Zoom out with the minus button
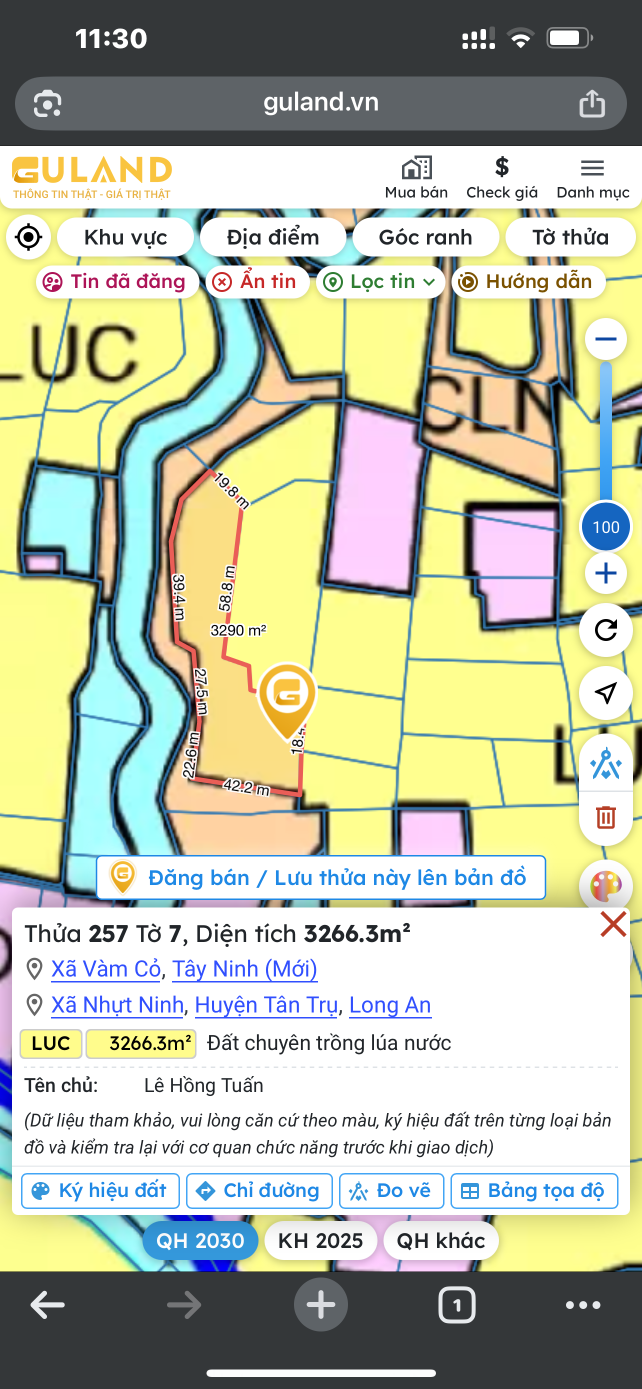642x1389 pixels. coord(605,340)
